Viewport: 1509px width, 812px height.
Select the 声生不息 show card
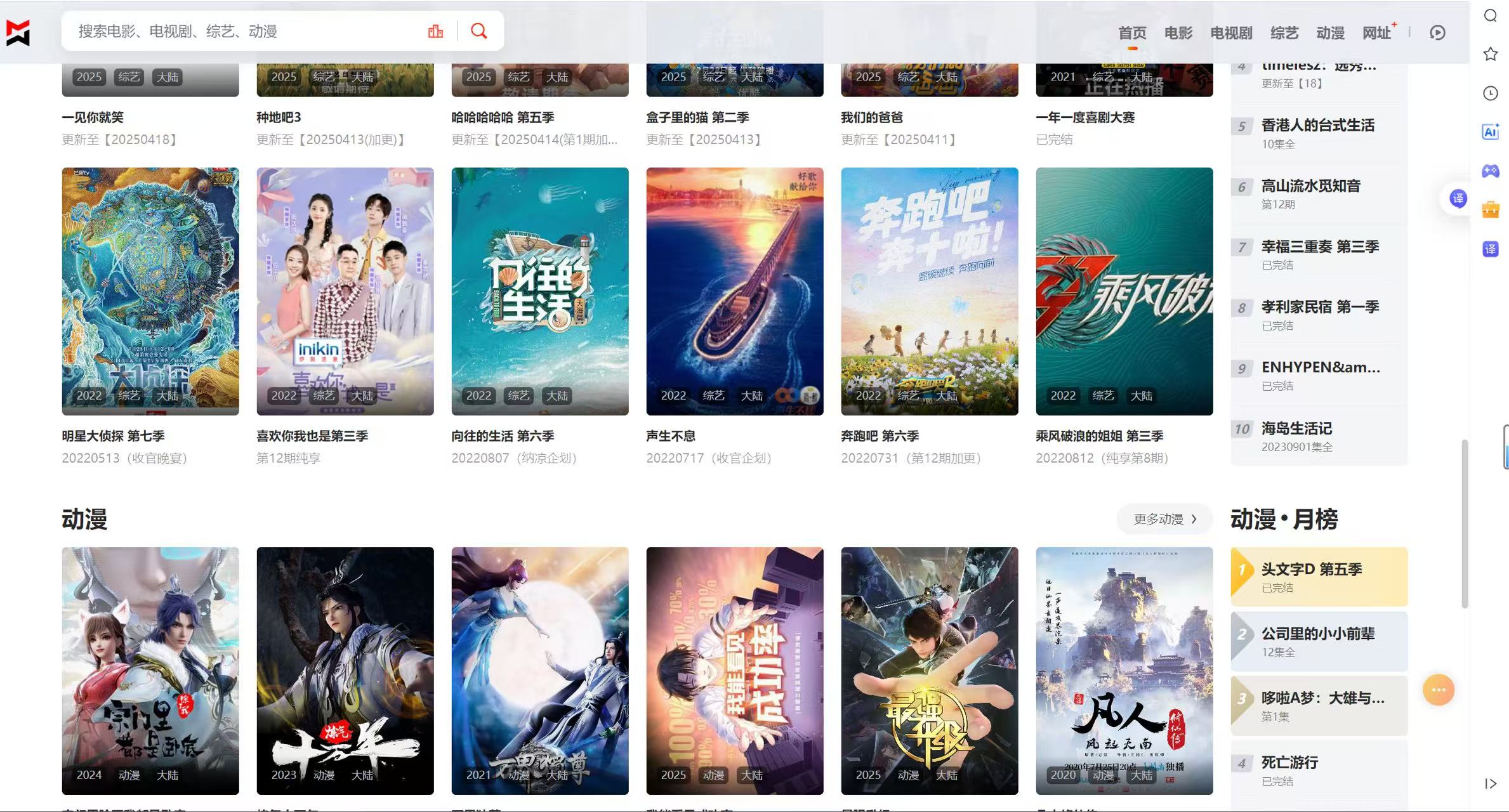735,291
